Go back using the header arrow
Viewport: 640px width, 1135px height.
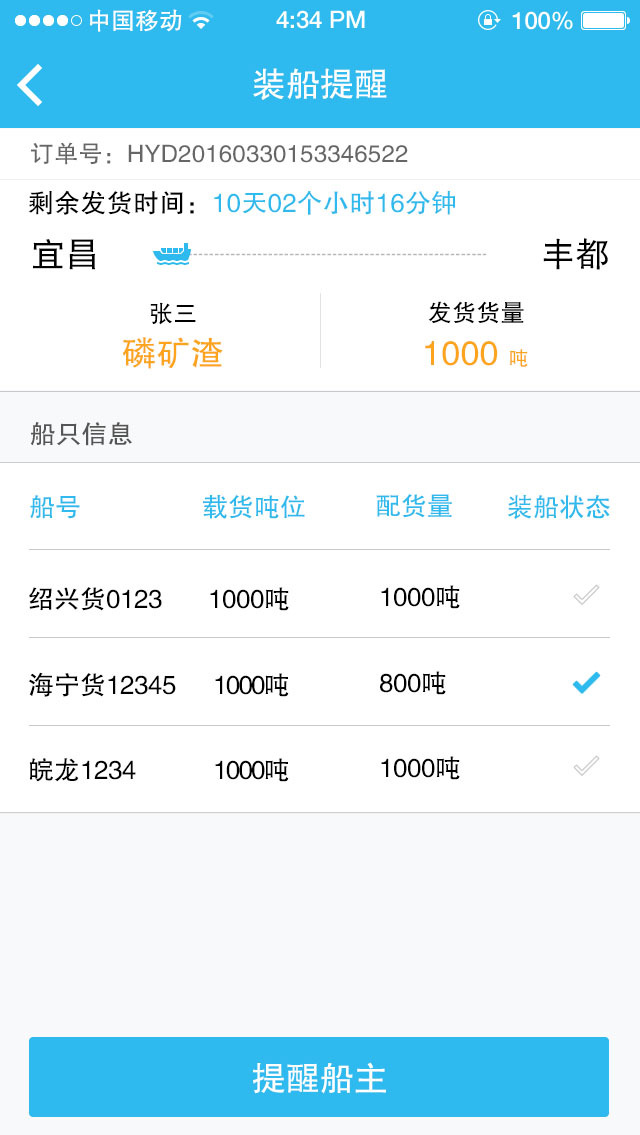tap(30, 85)
